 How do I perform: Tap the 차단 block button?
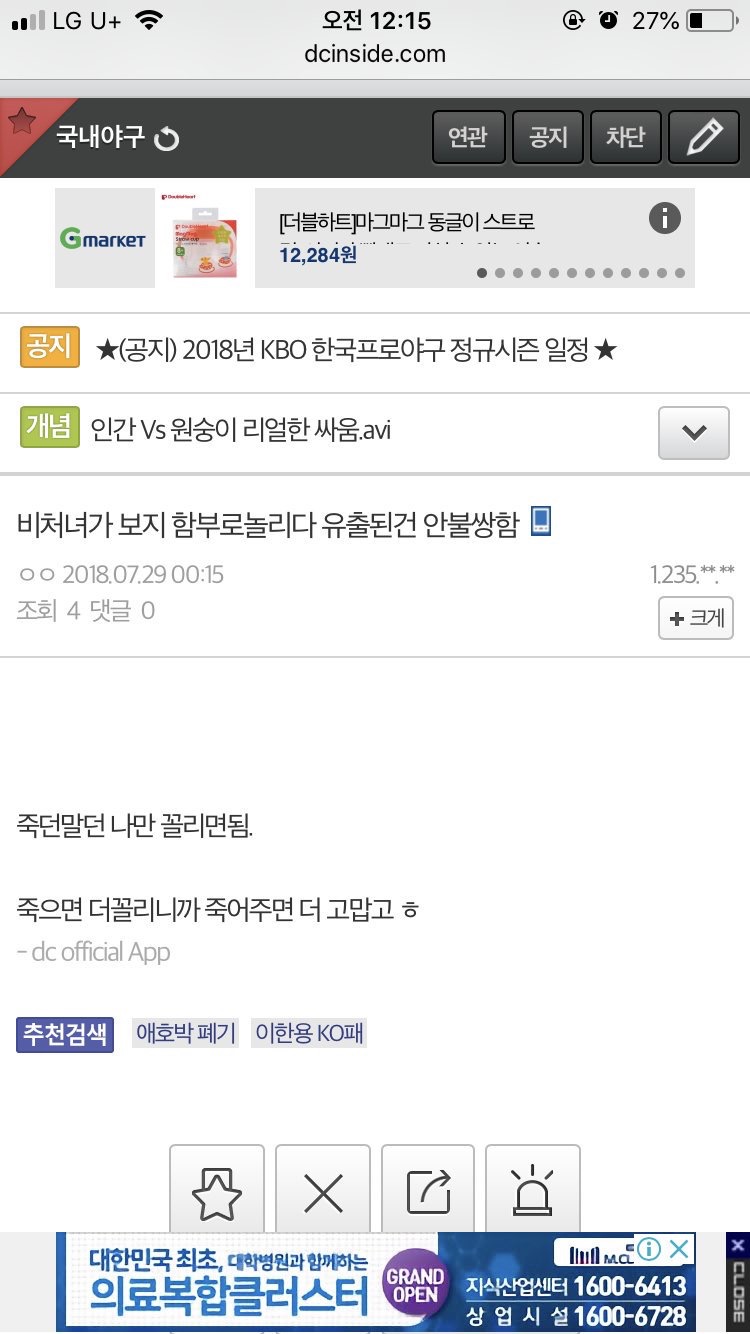pos(626,137)
